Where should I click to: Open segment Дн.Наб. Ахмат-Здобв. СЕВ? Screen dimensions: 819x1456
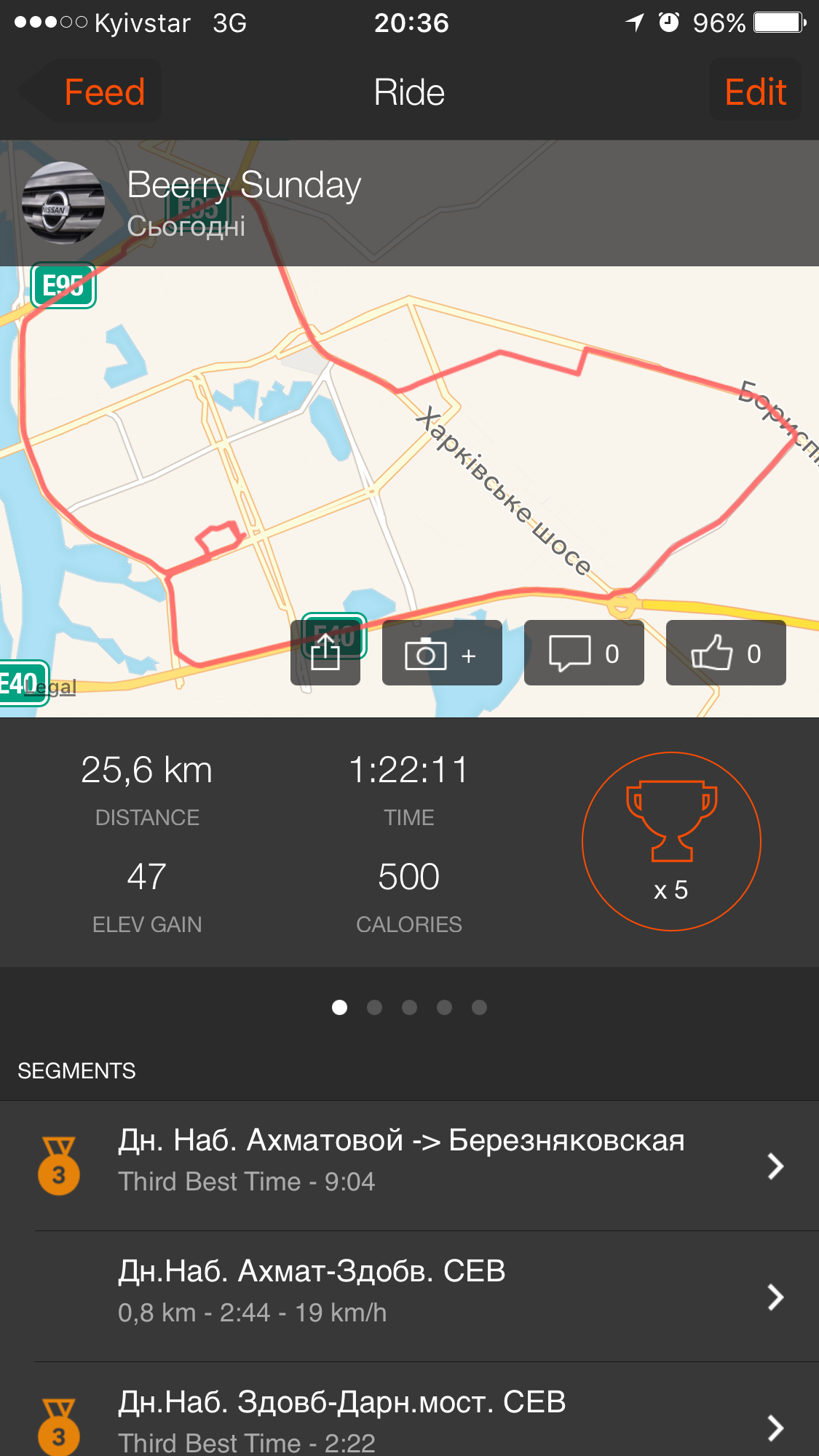pos(408,1297)
